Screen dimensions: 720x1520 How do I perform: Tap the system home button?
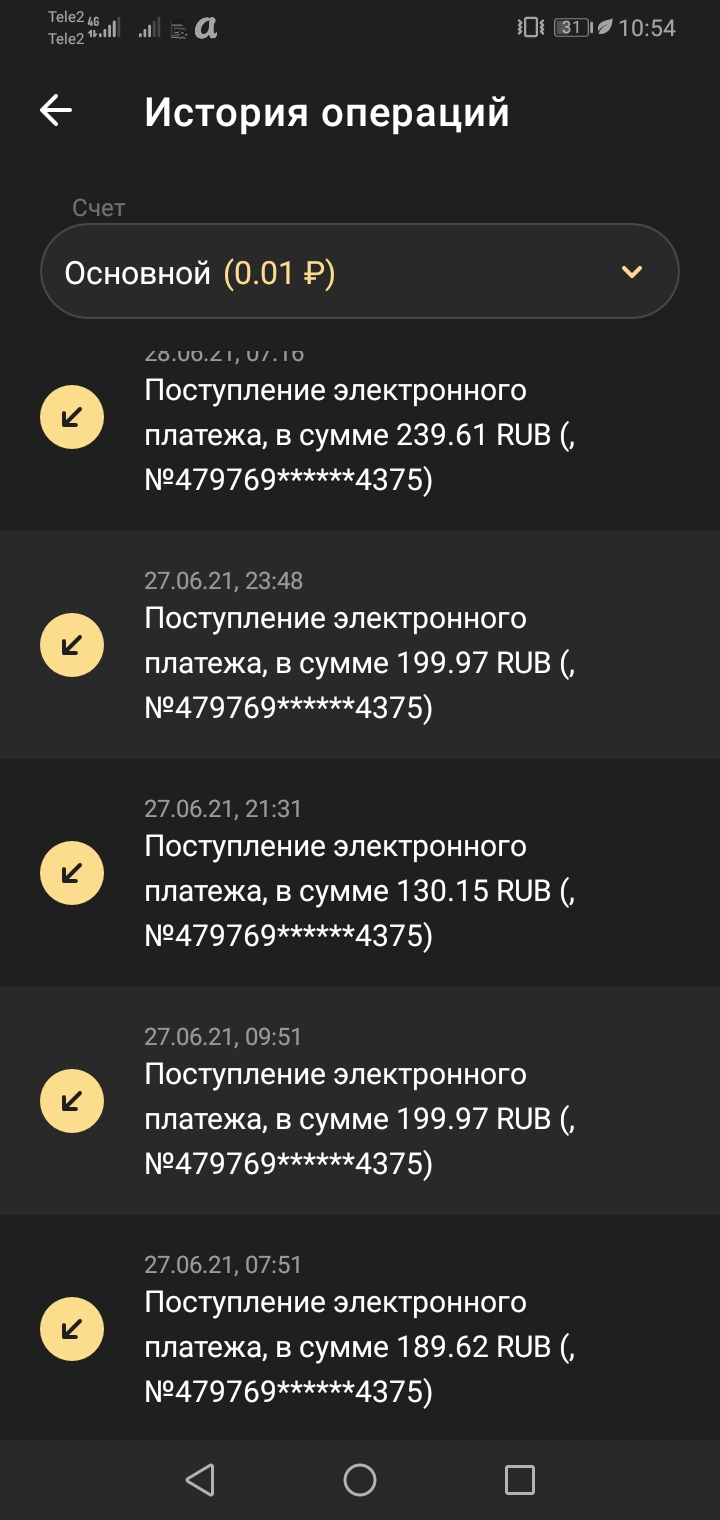(360, 1480)
